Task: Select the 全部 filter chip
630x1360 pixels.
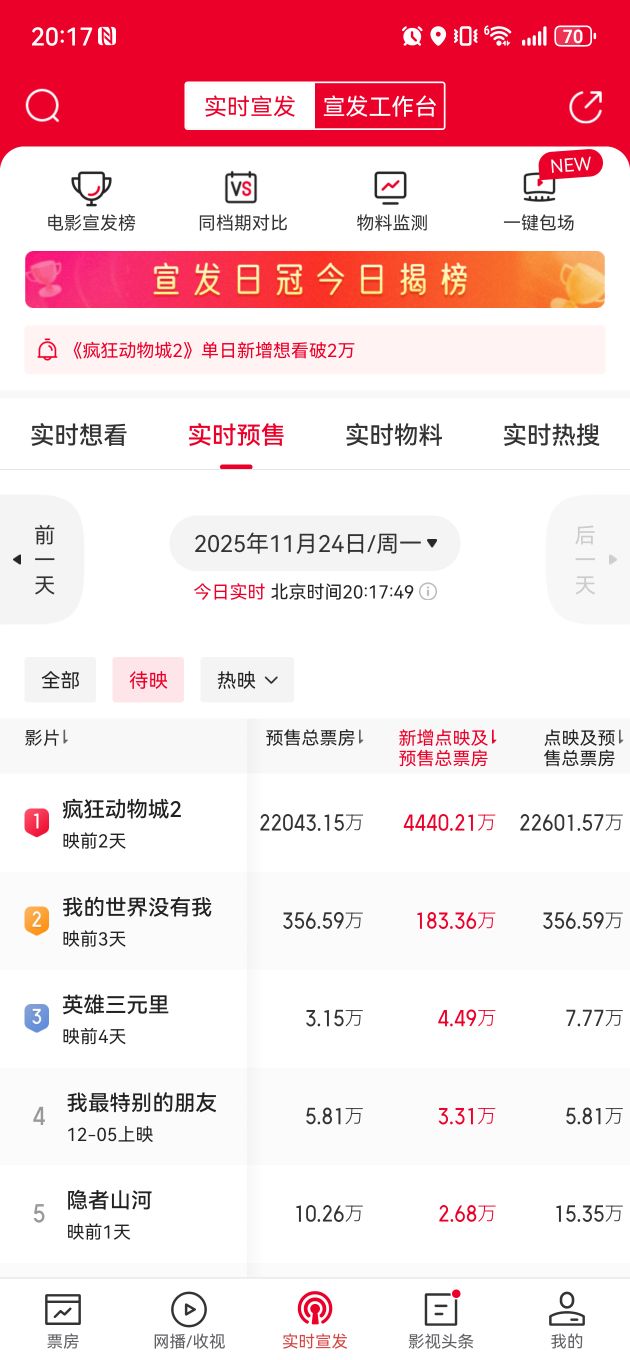Action: click(x=60, y=680)
